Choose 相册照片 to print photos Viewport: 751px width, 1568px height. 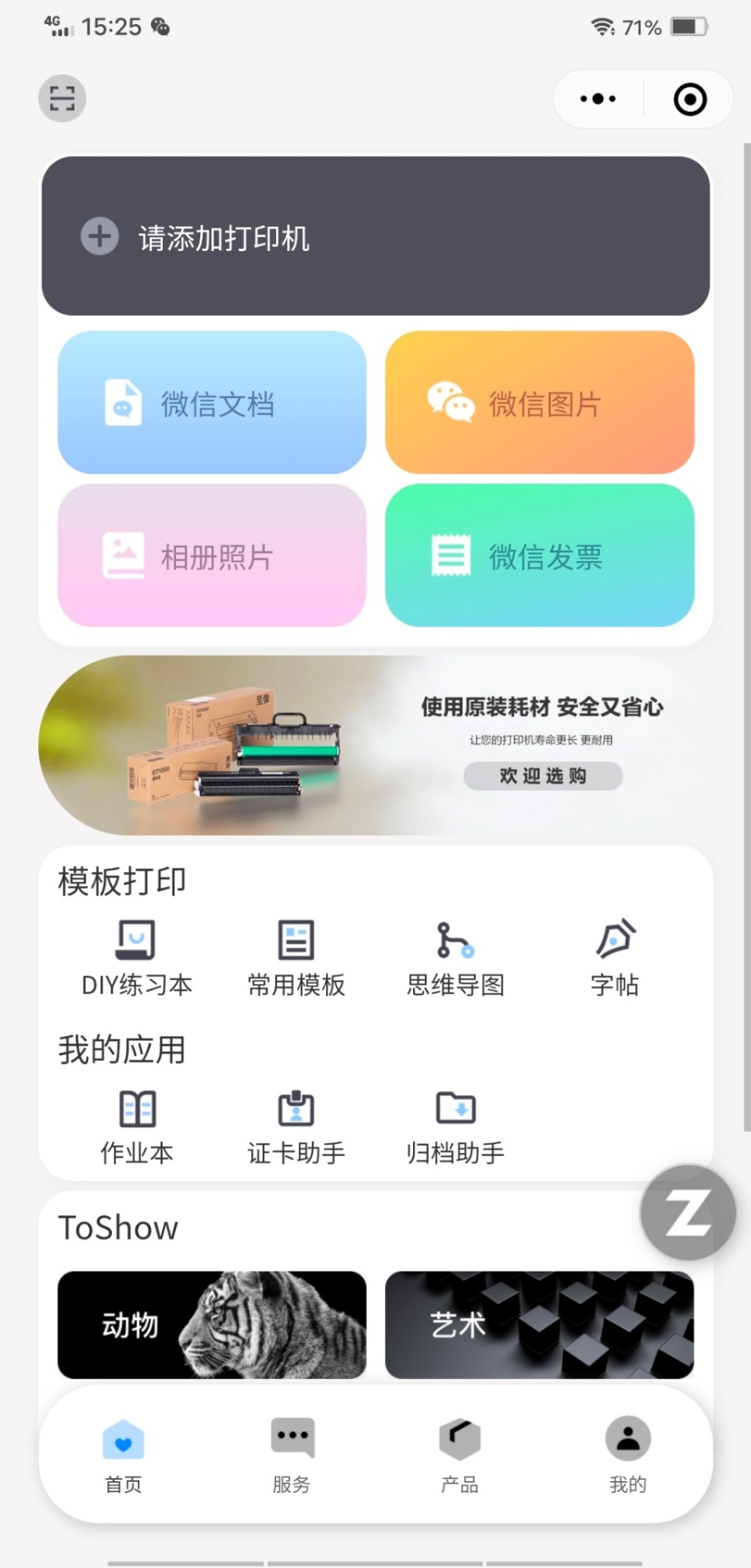click(x=212, y=555)
